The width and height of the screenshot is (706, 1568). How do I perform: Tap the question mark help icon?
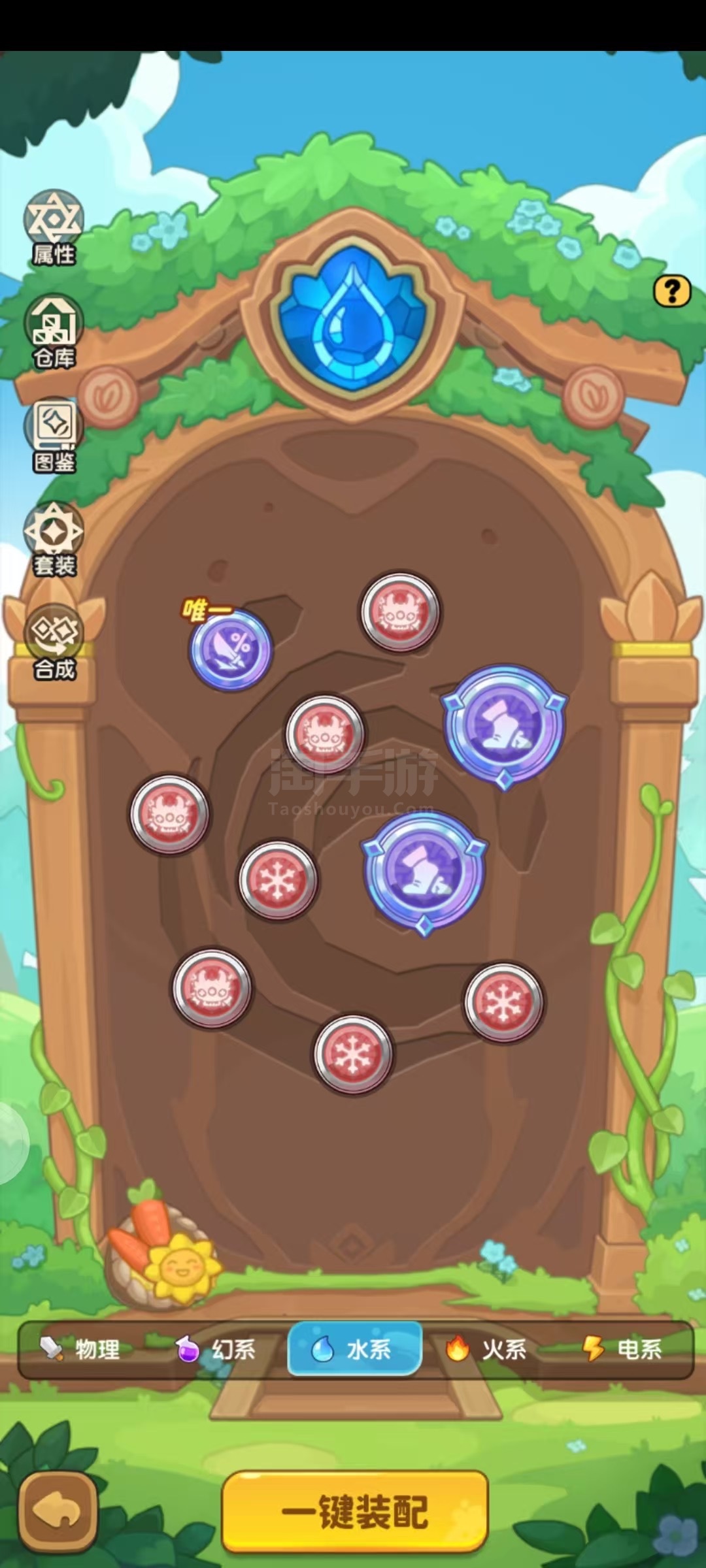672,290
